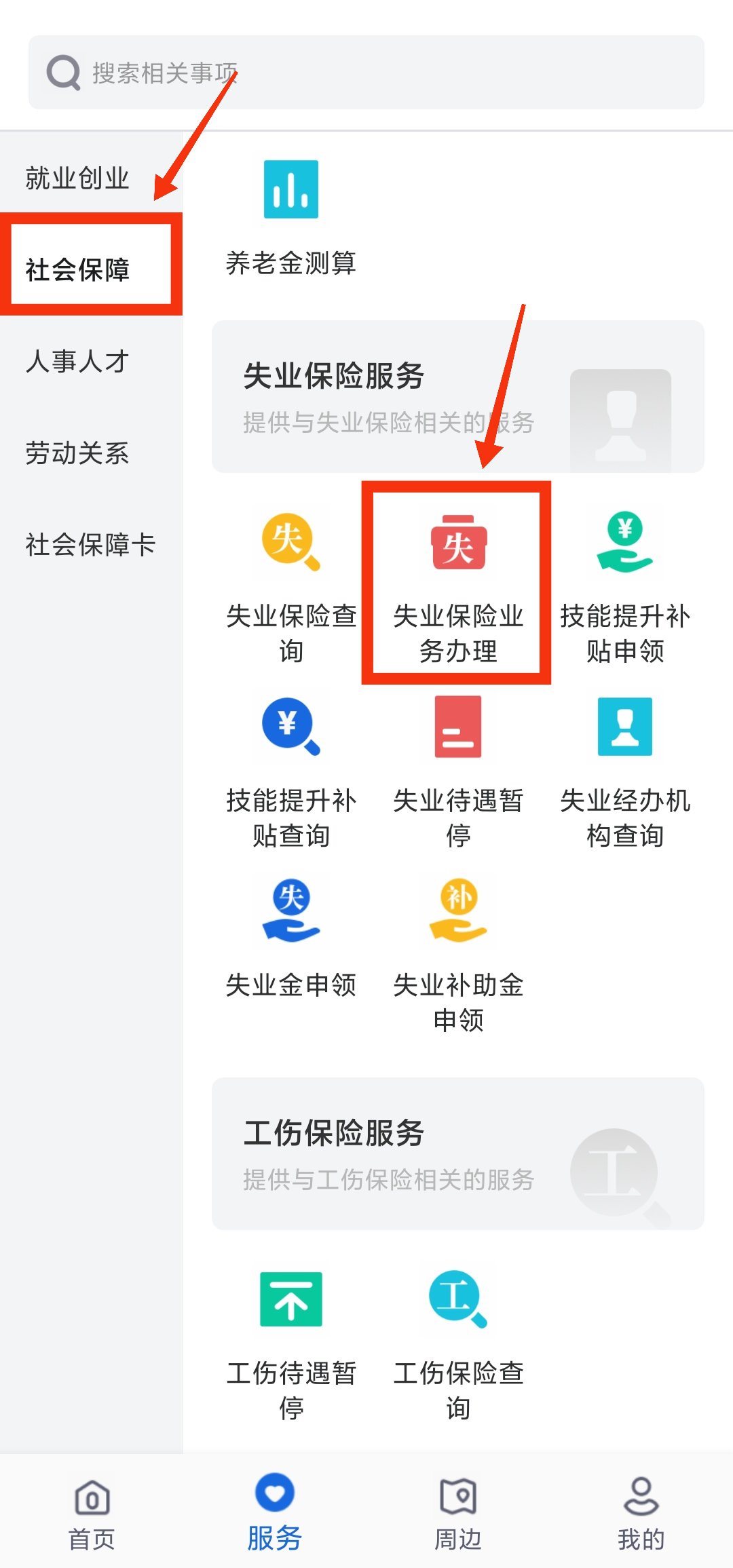
Task: Tap 工伤保险查询
Action: 458,1340
